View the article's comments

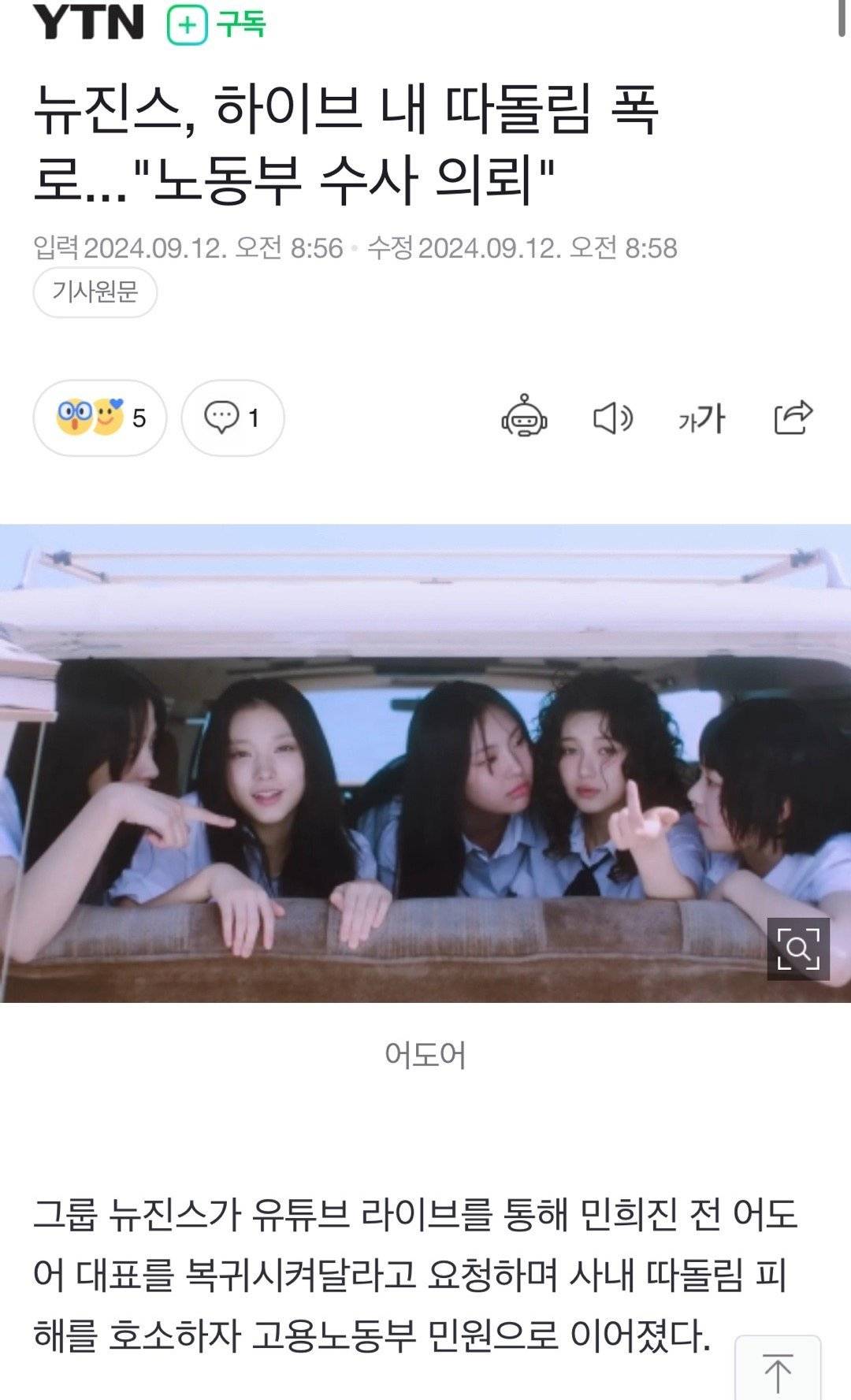pyautogui.click(x=232, y=418)
